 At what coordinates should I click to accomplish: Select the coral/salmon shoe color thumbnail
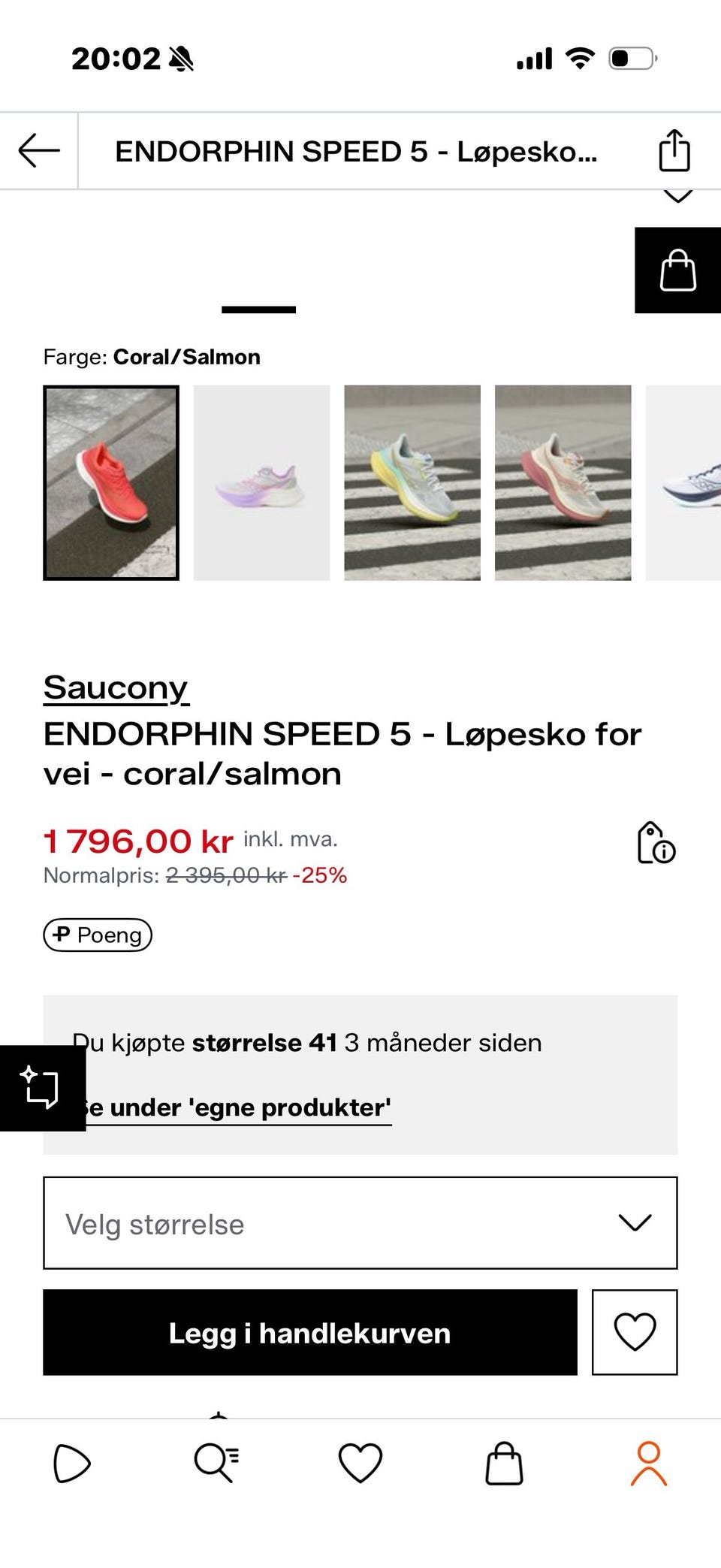111,483
